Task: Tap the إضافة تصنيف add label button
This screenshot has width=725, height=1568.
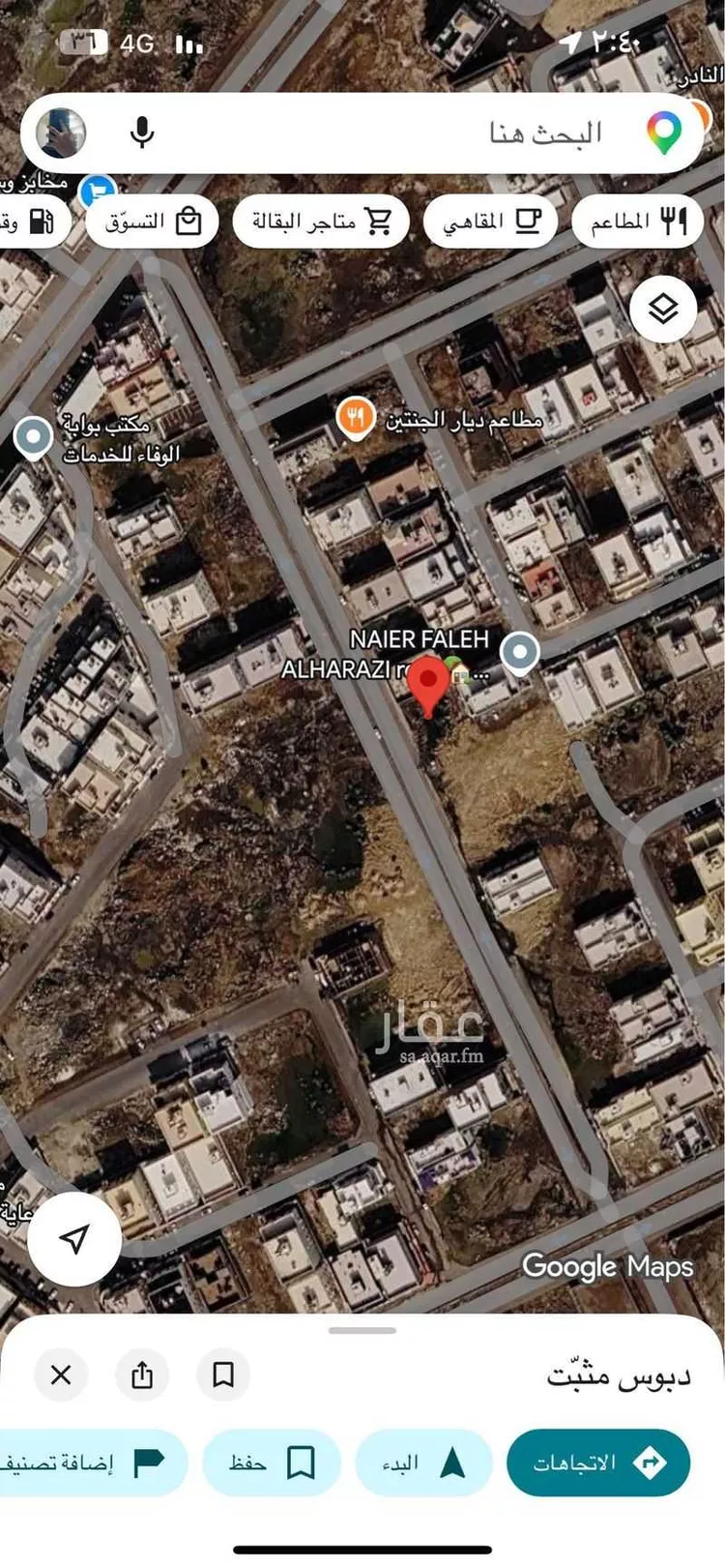Action: click(92, 1463)
